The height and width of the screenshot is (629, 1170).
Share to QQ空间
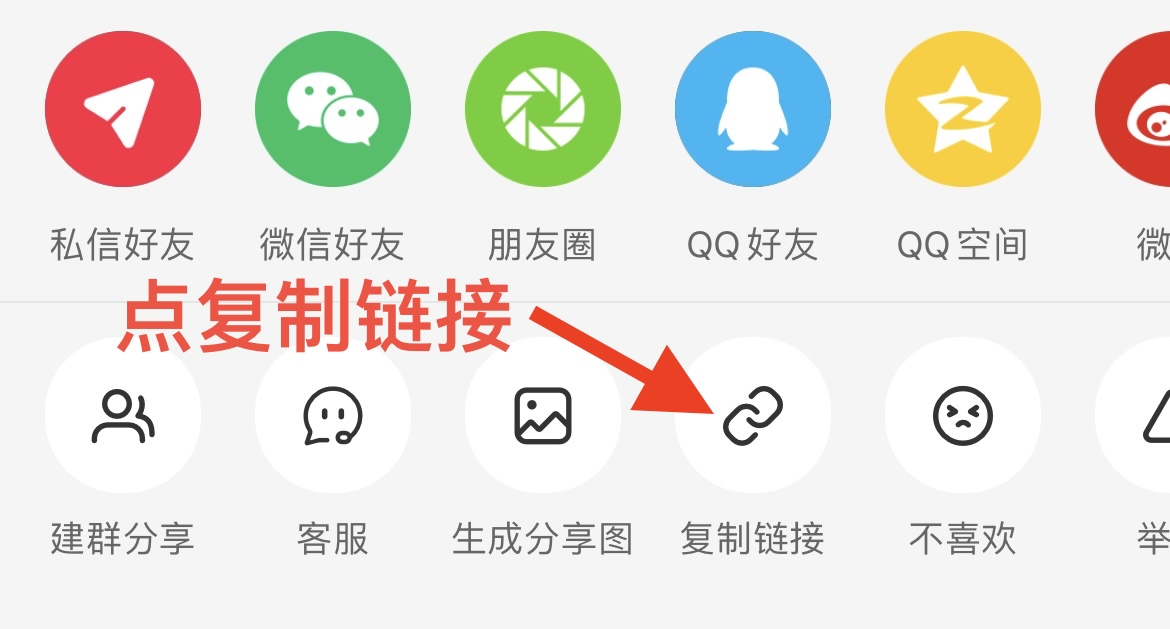point(962,109)
